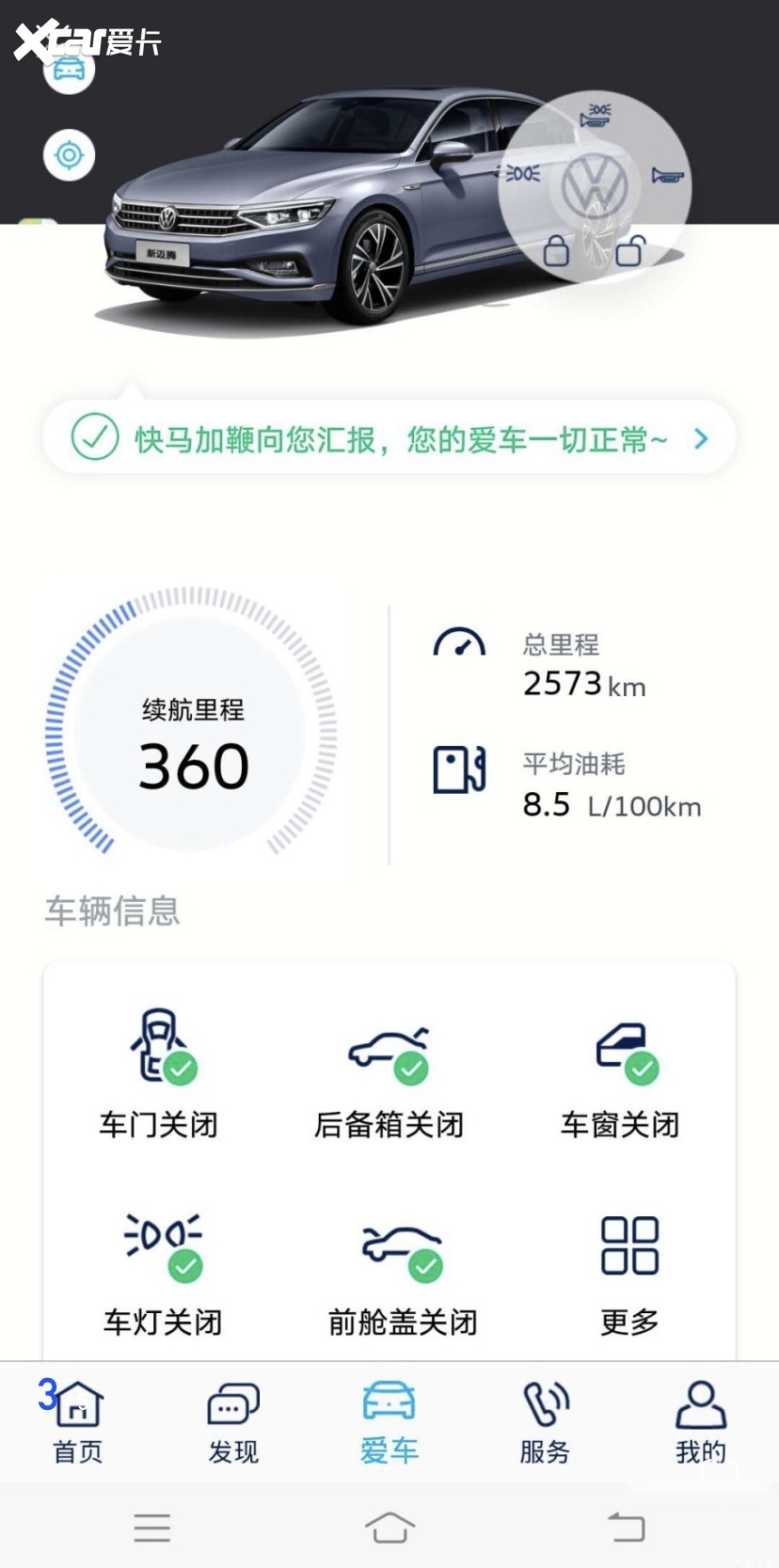This screenshot has width=779, height=1568.
Task: Tap the locate vehicle target icon
Action: 69,155
